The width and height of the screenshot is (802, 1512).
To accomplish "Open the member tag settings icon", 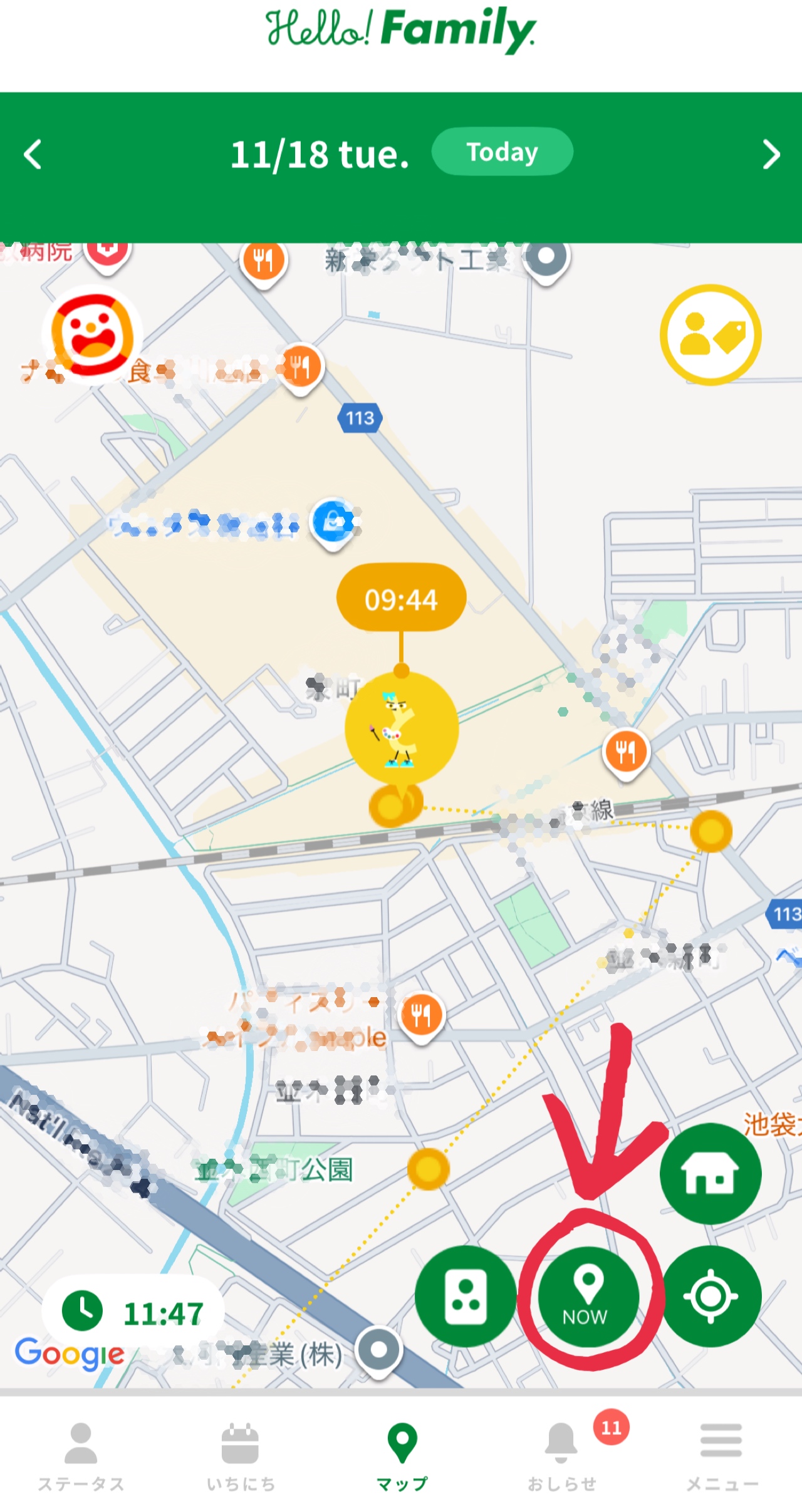I will 711,335.
